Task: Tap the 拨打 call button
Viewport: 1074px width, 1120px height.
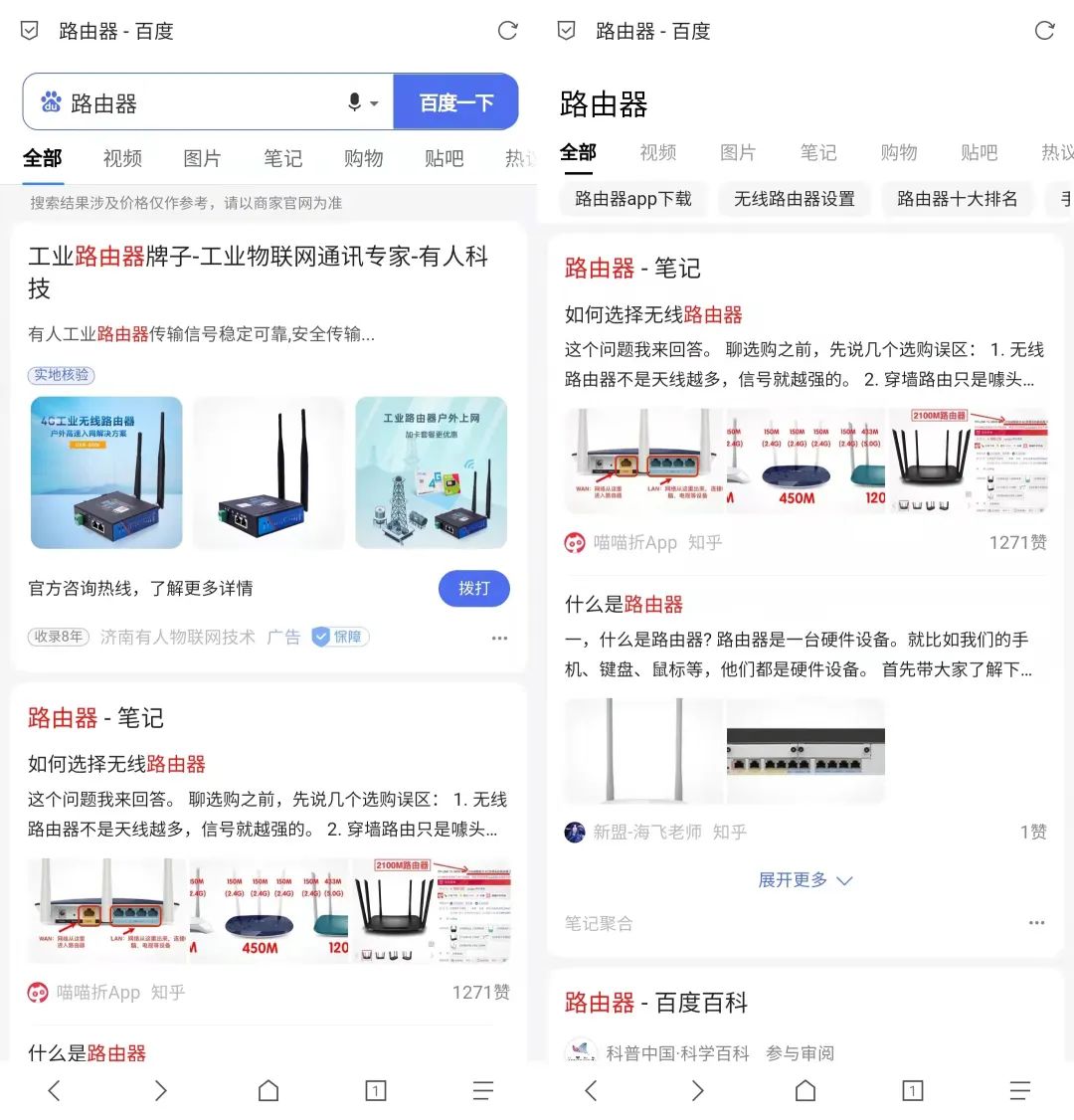Action: pos(474,589)
